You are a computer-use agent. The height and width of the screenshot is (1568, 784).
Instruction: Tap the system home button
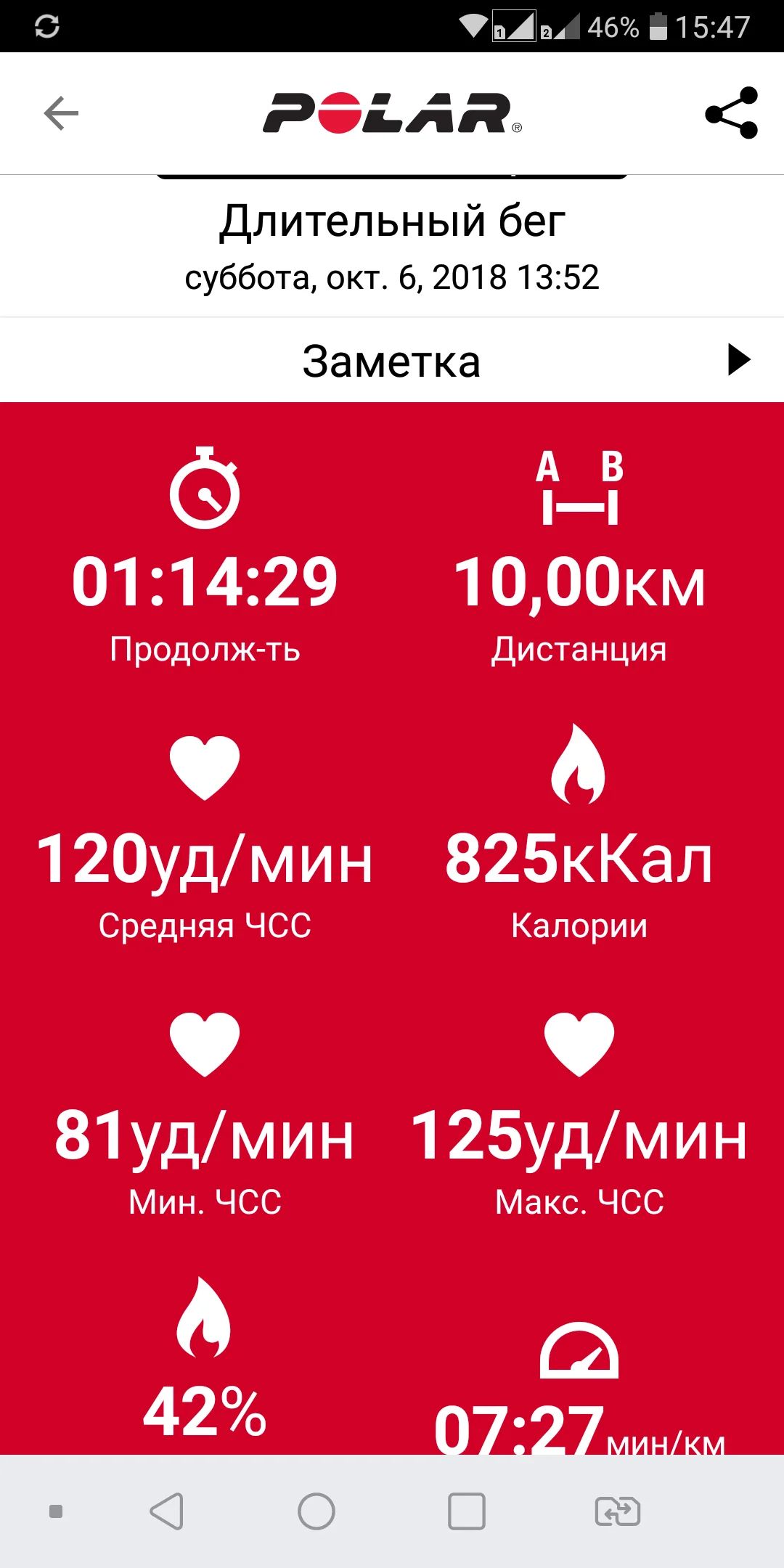pyautogui.click(x=317, y=1511)
